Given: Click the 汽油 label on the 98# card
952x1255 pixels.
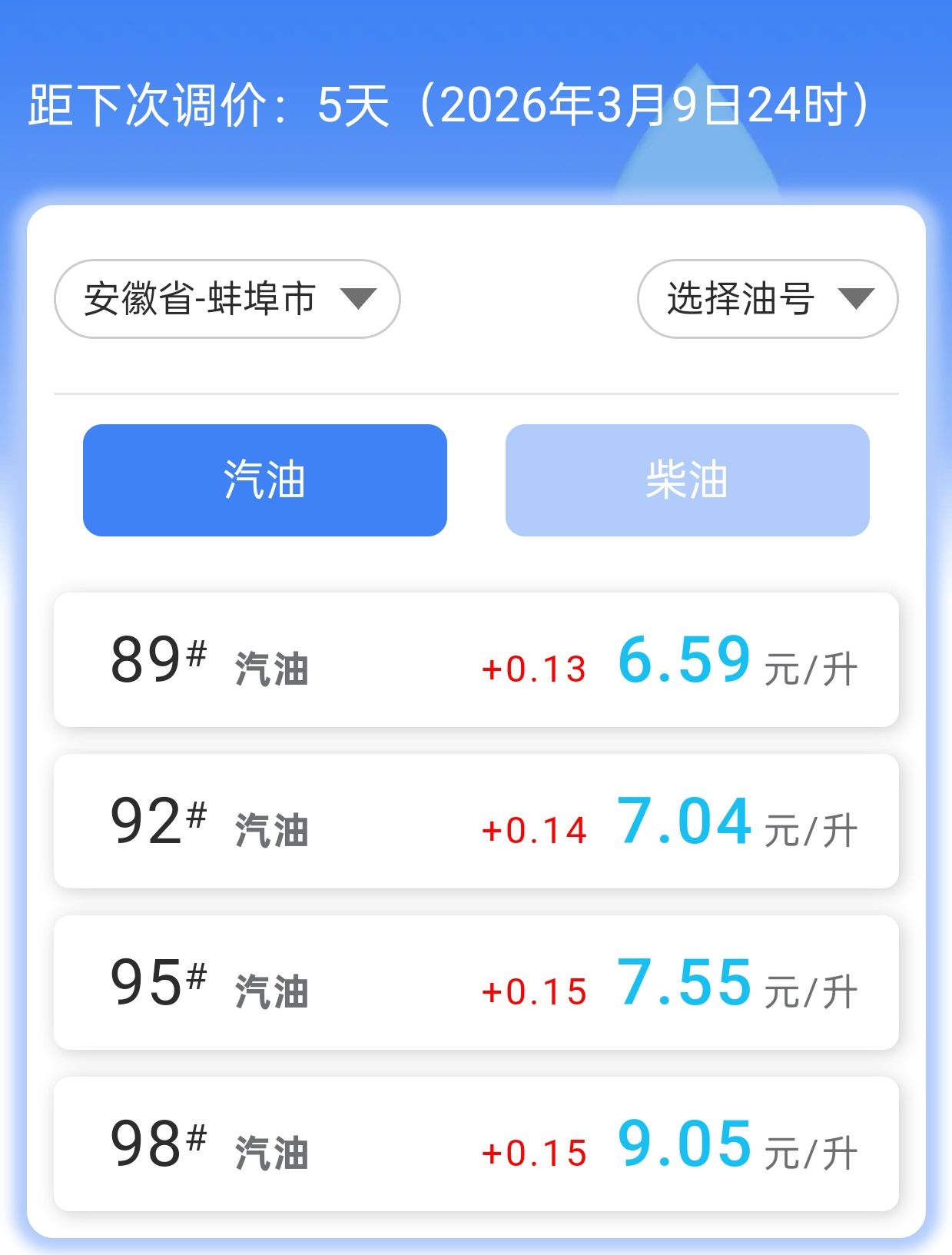Looking at the screenshot, I should click(273, 1152).
